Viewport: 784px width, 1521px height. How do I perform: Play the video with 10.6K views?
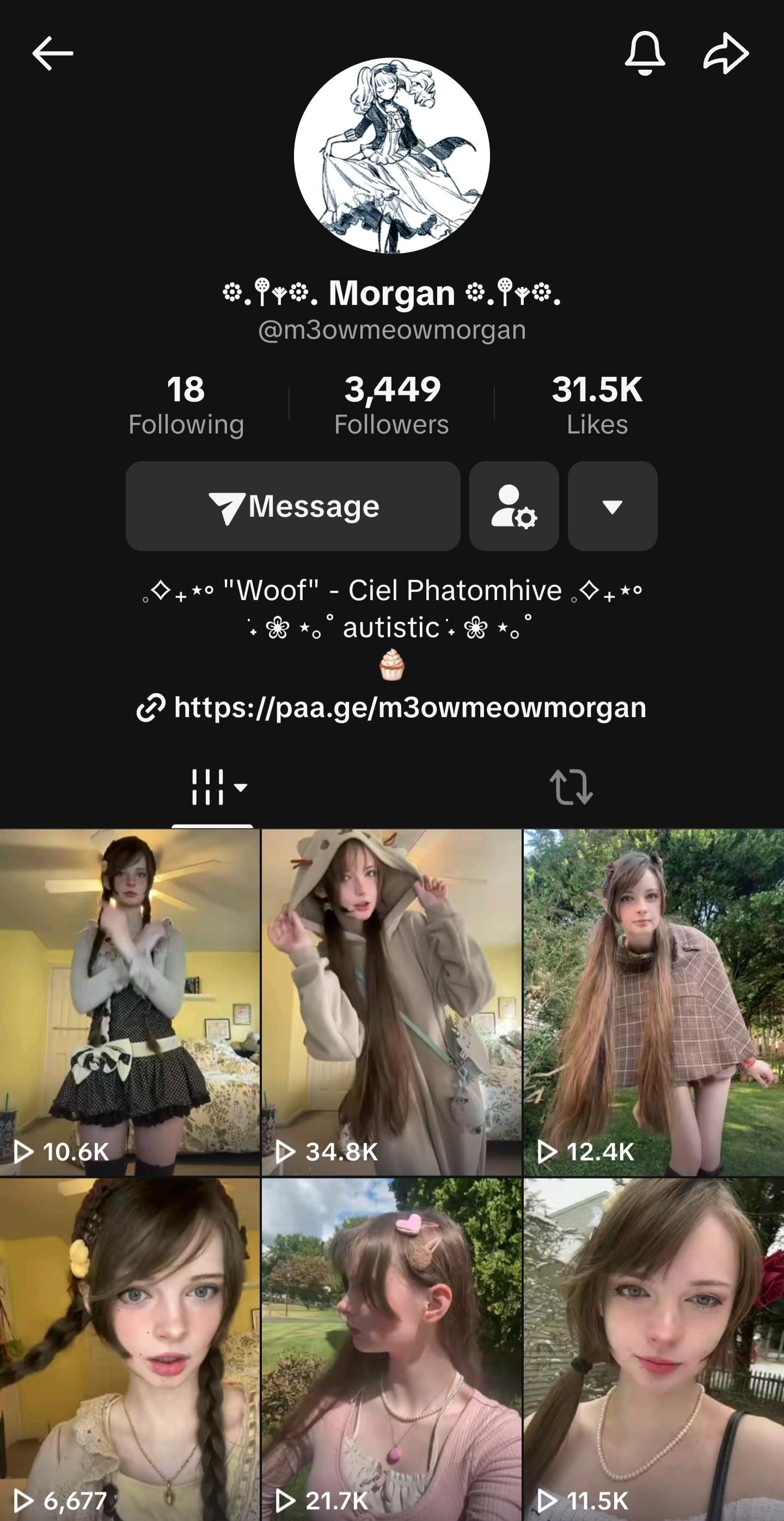pos(130,1001)
